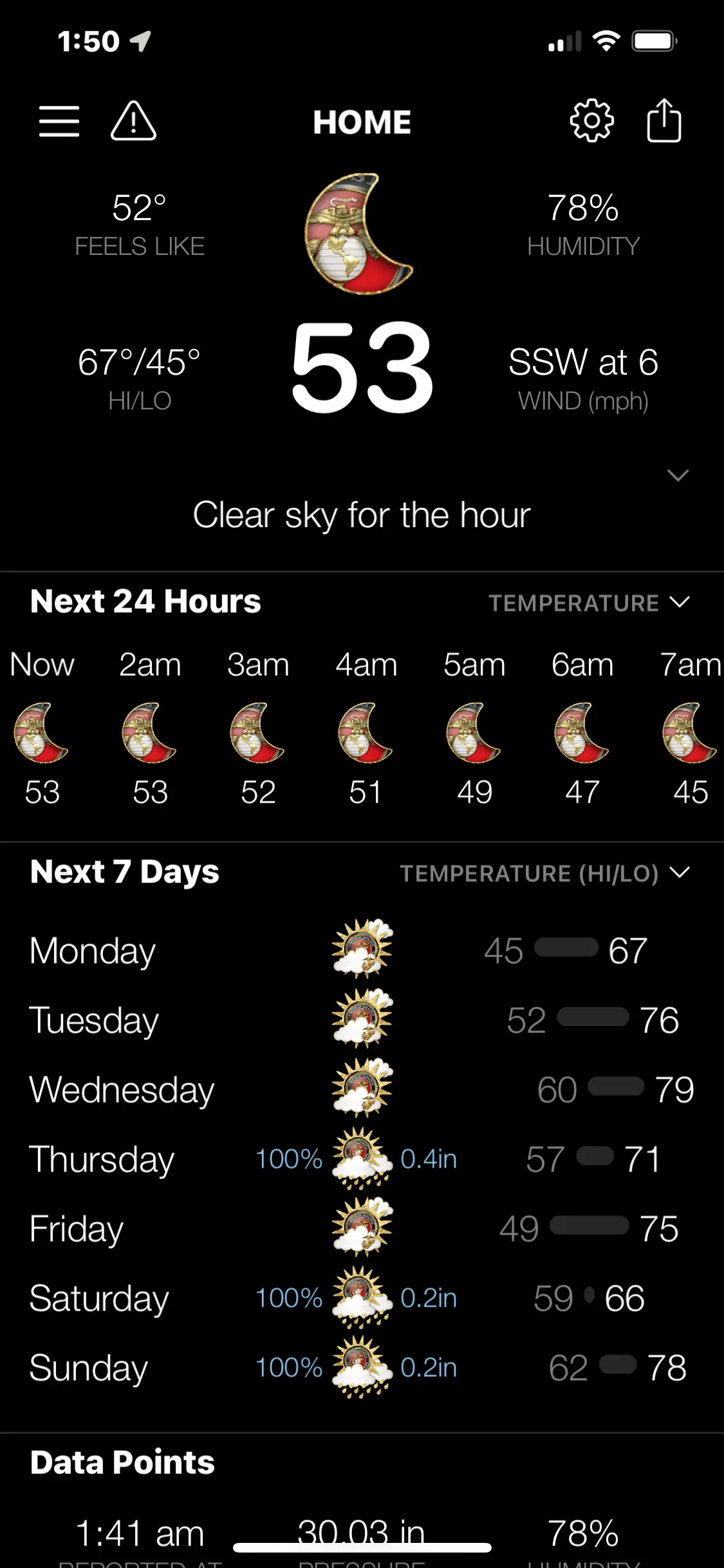The image size is (724, 1568).
Task: Open the hamburger menu
Action: (x=59, y=122)
